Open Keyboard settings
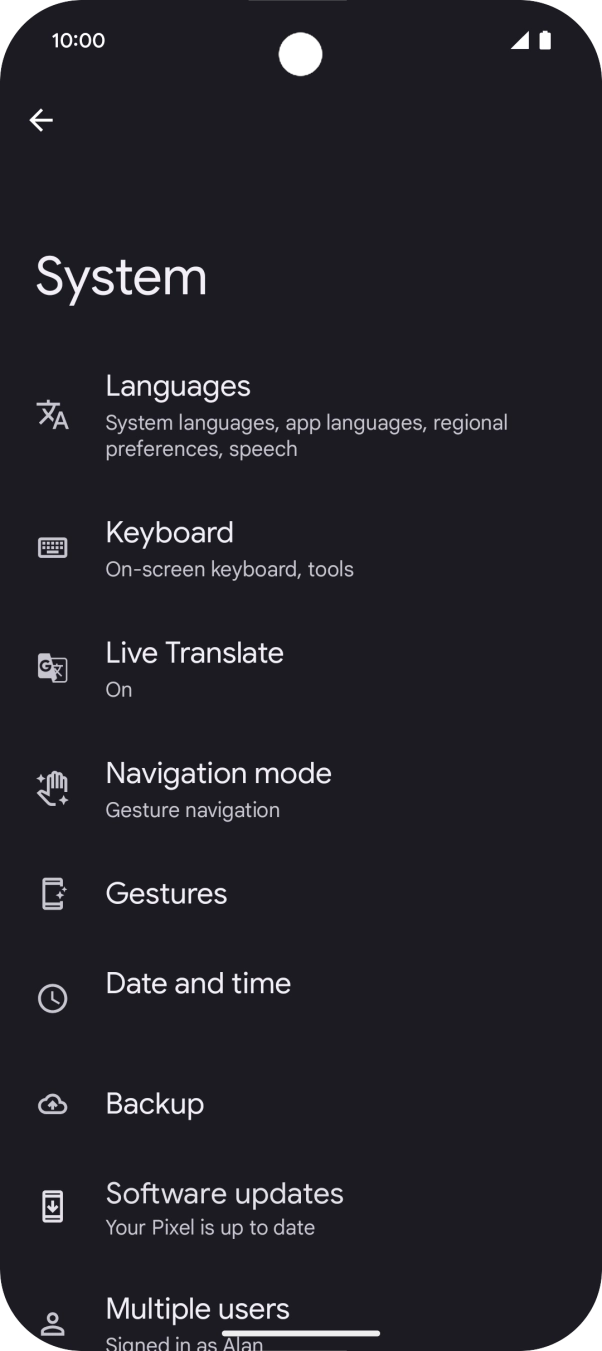Screen dimensions: 602x1351 pyautogui.click(x=300, y=548)
